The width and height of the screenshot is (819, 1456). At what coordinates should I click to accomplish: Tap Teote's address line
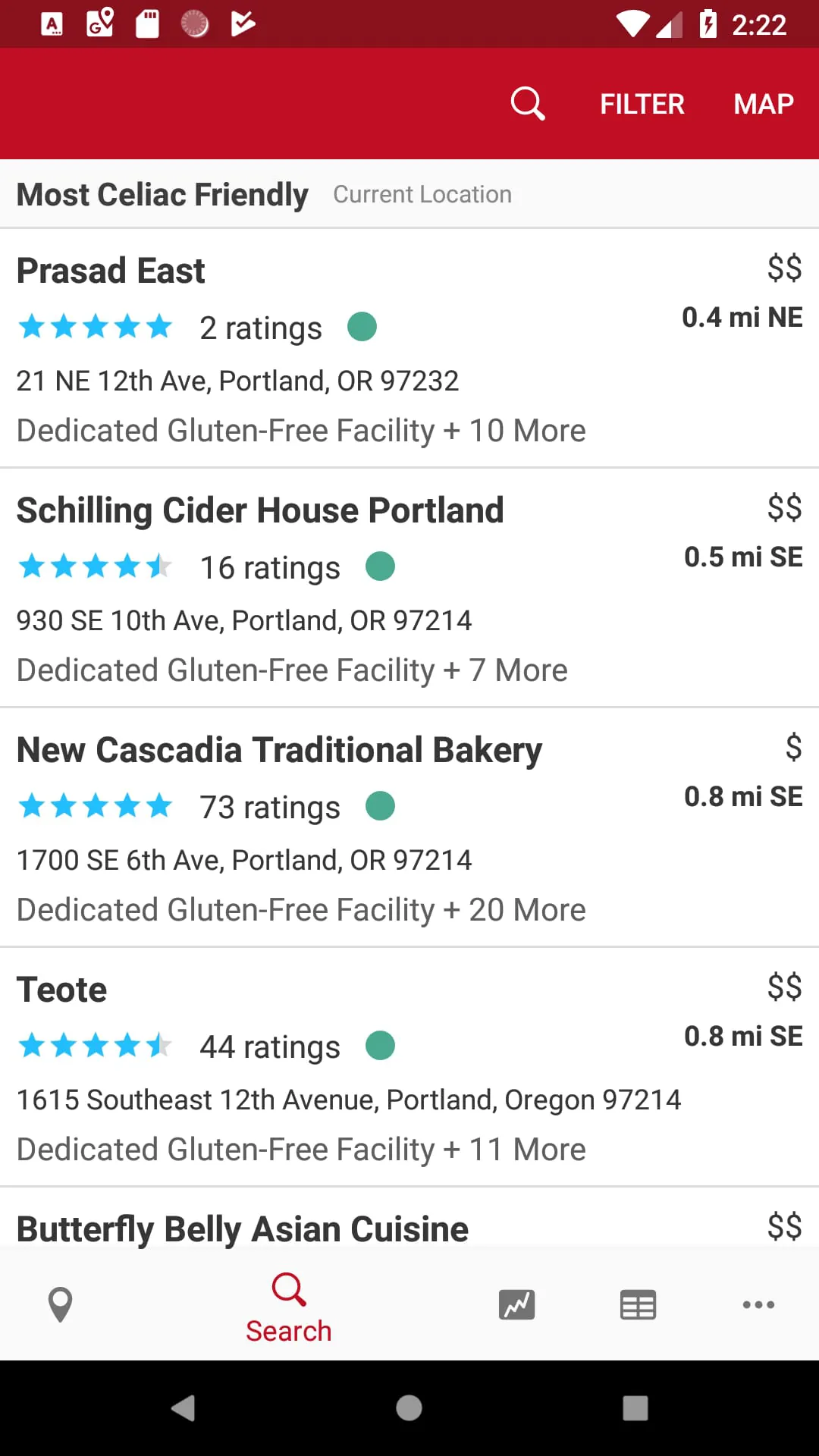coord(349,1099)
